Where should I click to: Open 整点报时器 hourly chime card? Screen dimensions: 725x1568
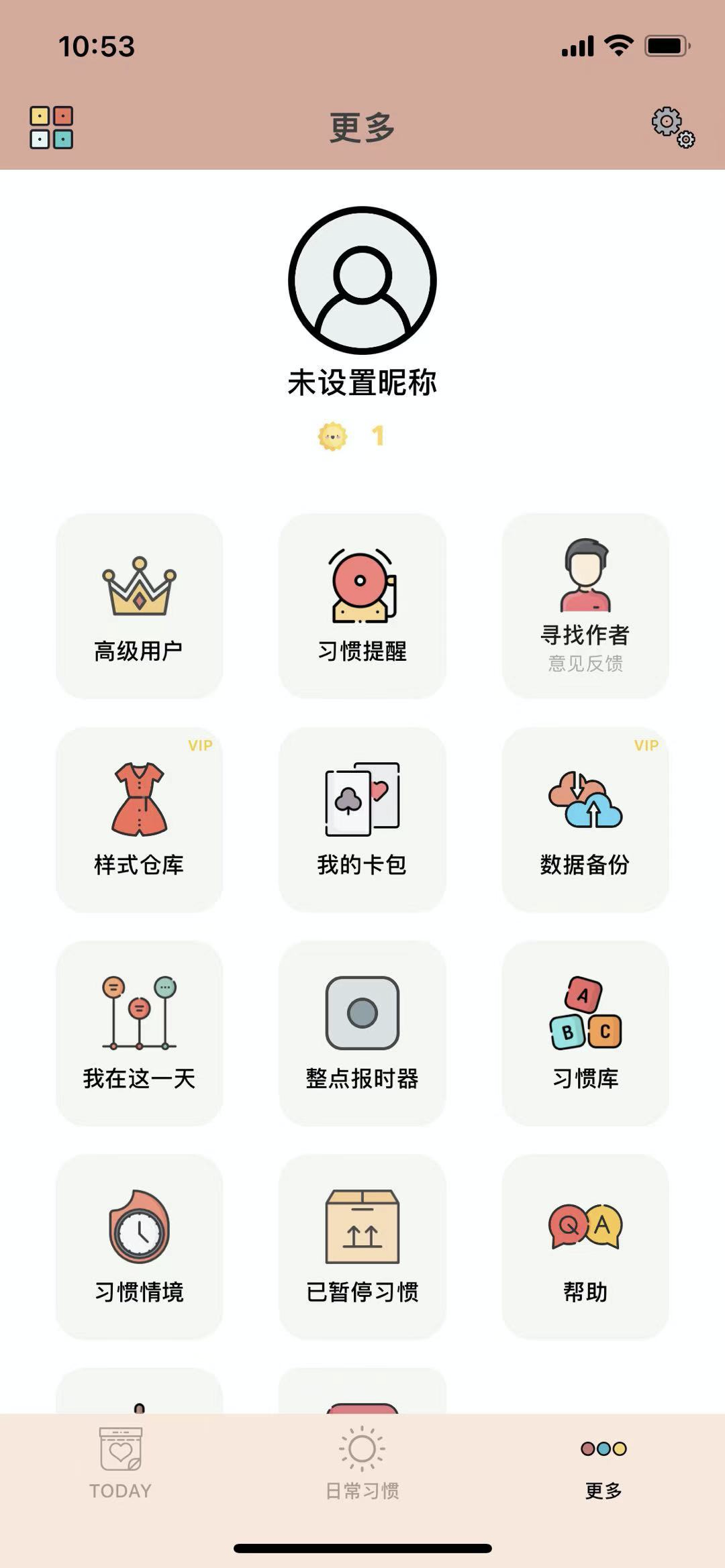362,1033
